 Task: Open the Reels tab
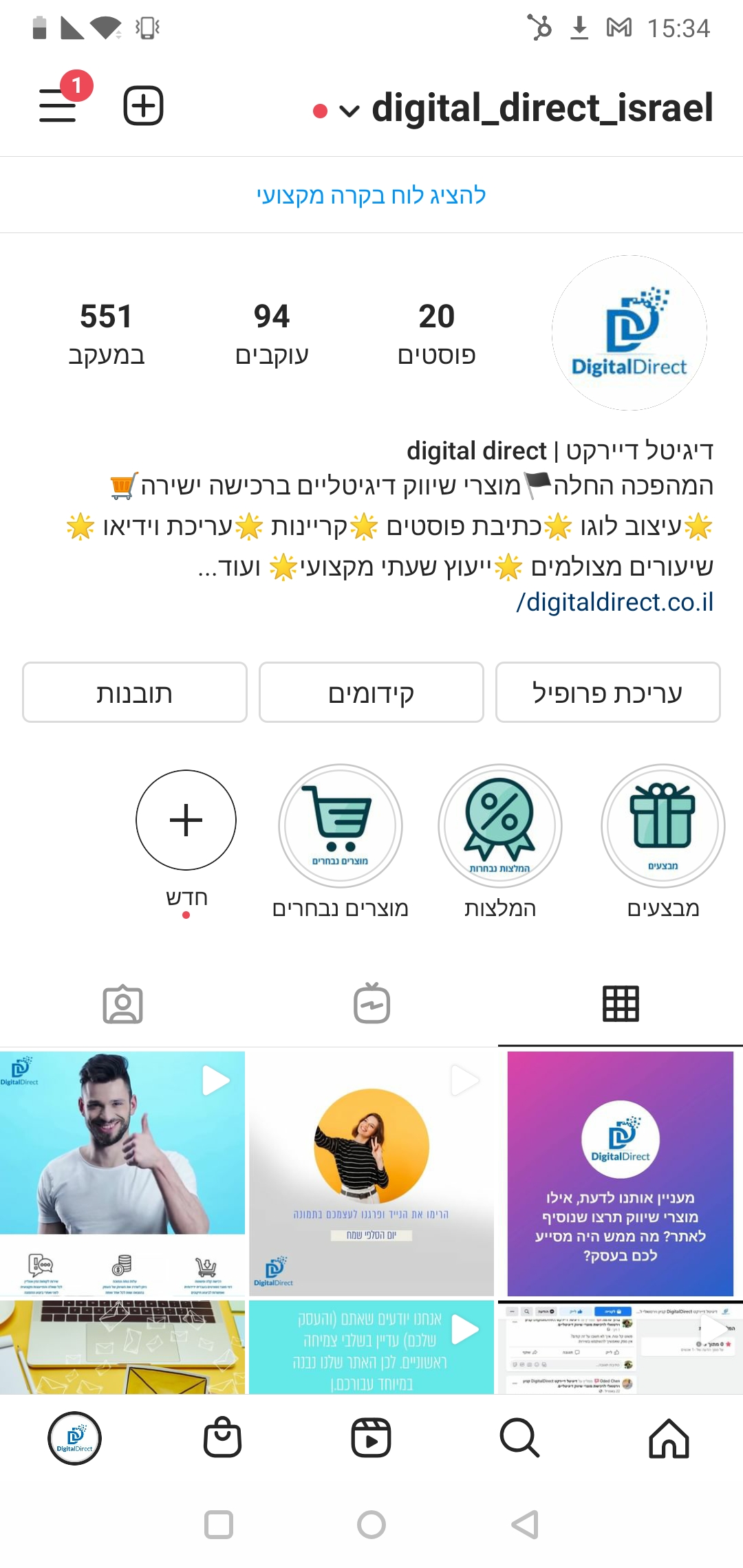click(371, 1438)
